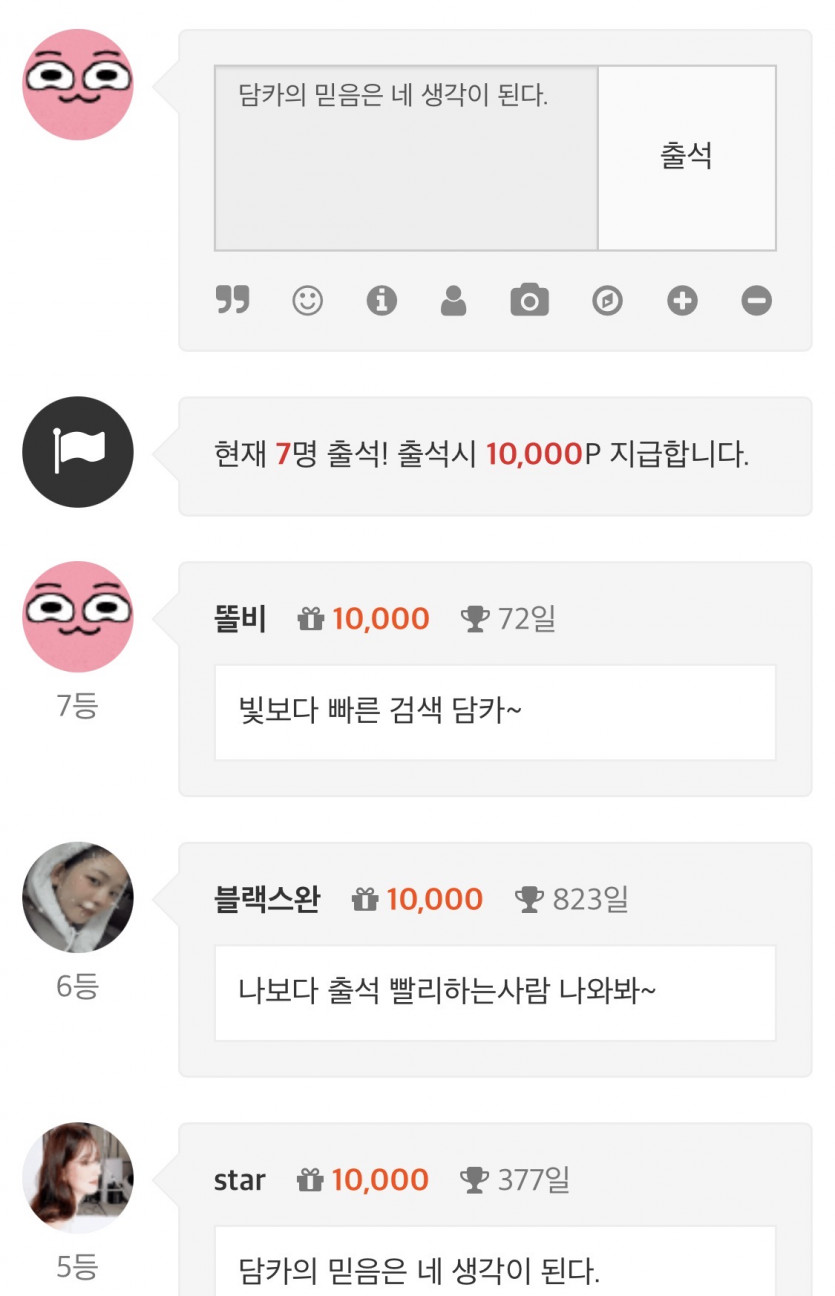
Task: Open the emoticon picker smiley icon
Action: pos(308,299)
